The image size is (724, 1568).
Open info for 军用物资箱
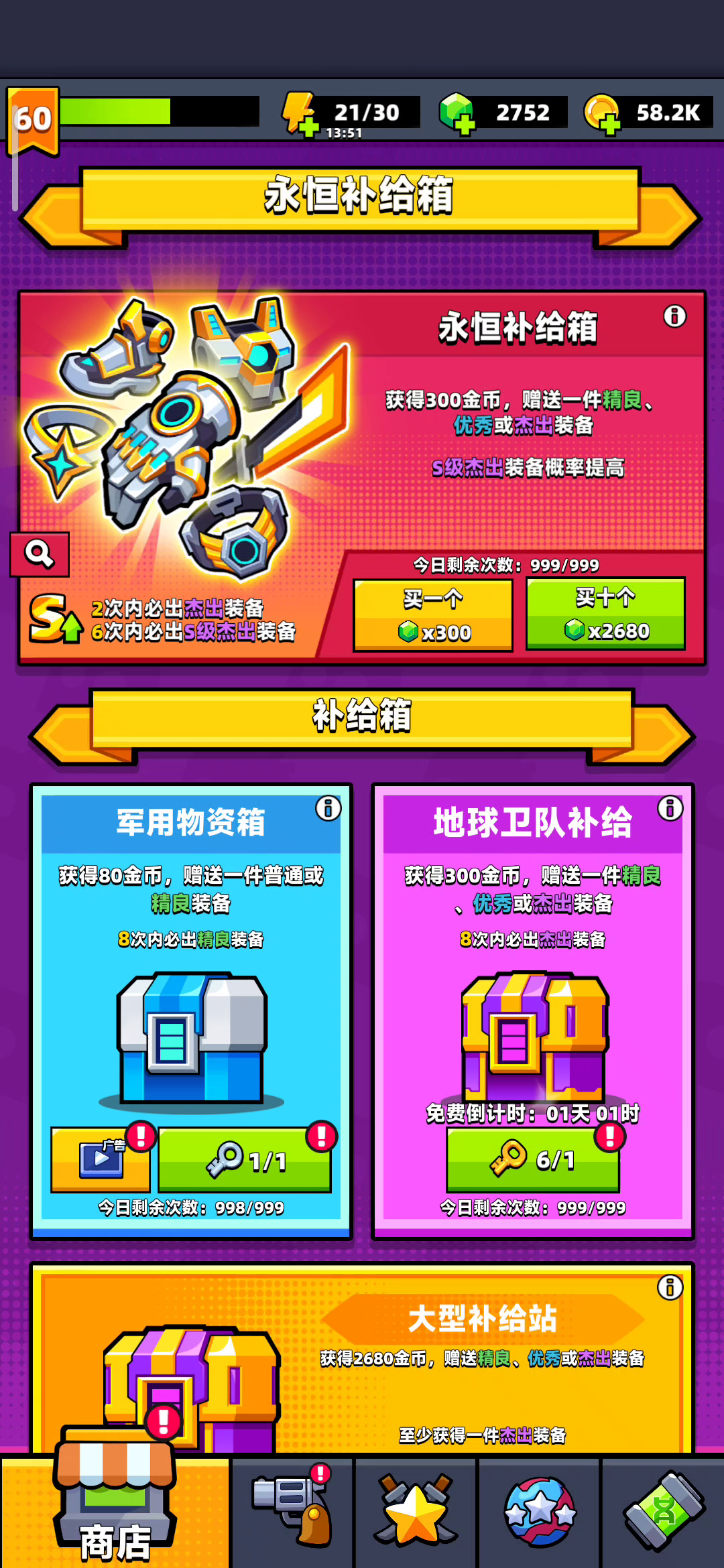click(328, 808)
